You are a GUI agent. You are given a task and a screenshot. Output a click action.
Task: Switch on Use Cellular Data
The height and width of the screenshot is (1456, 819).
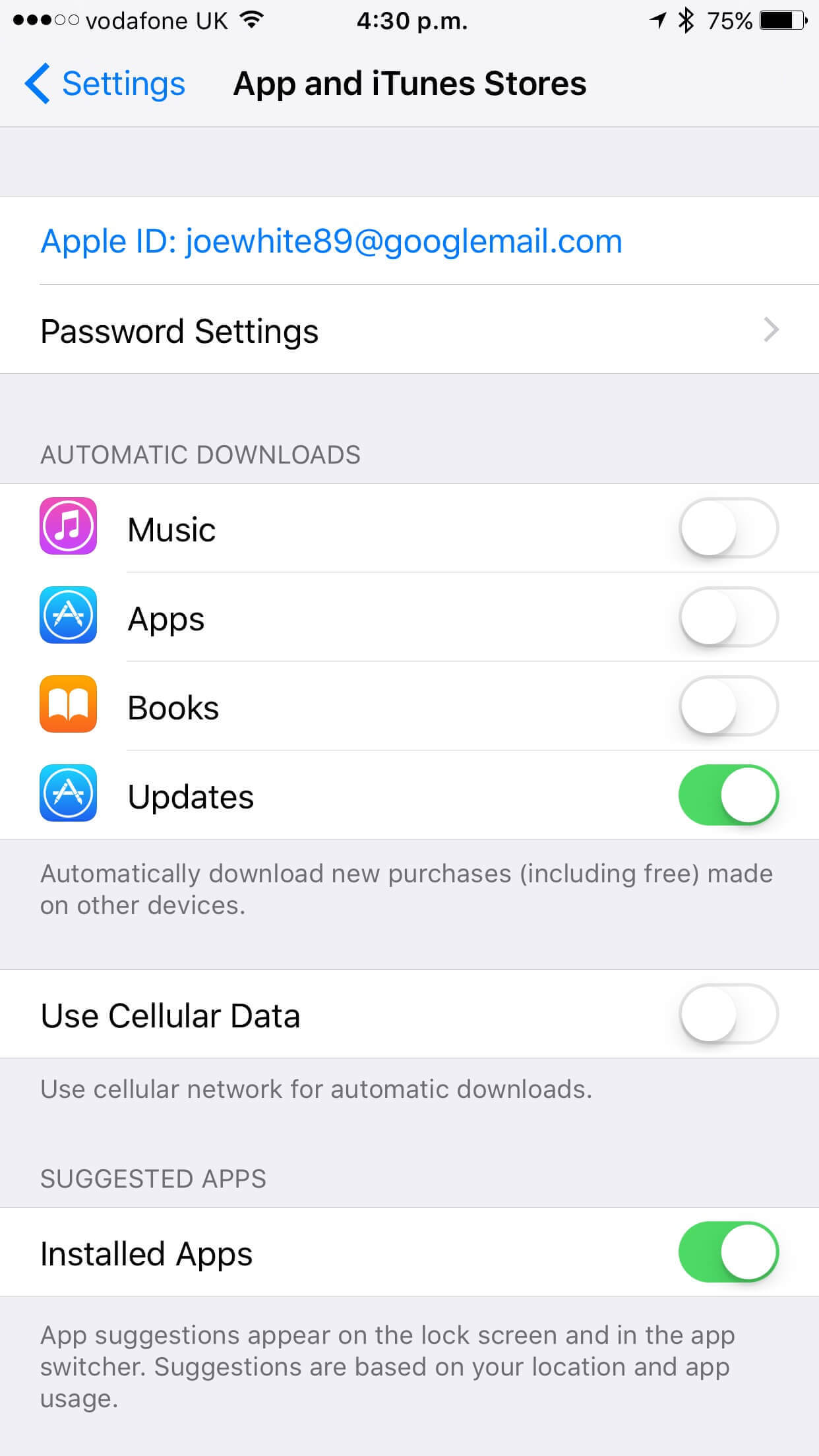tap(729, 1014)
